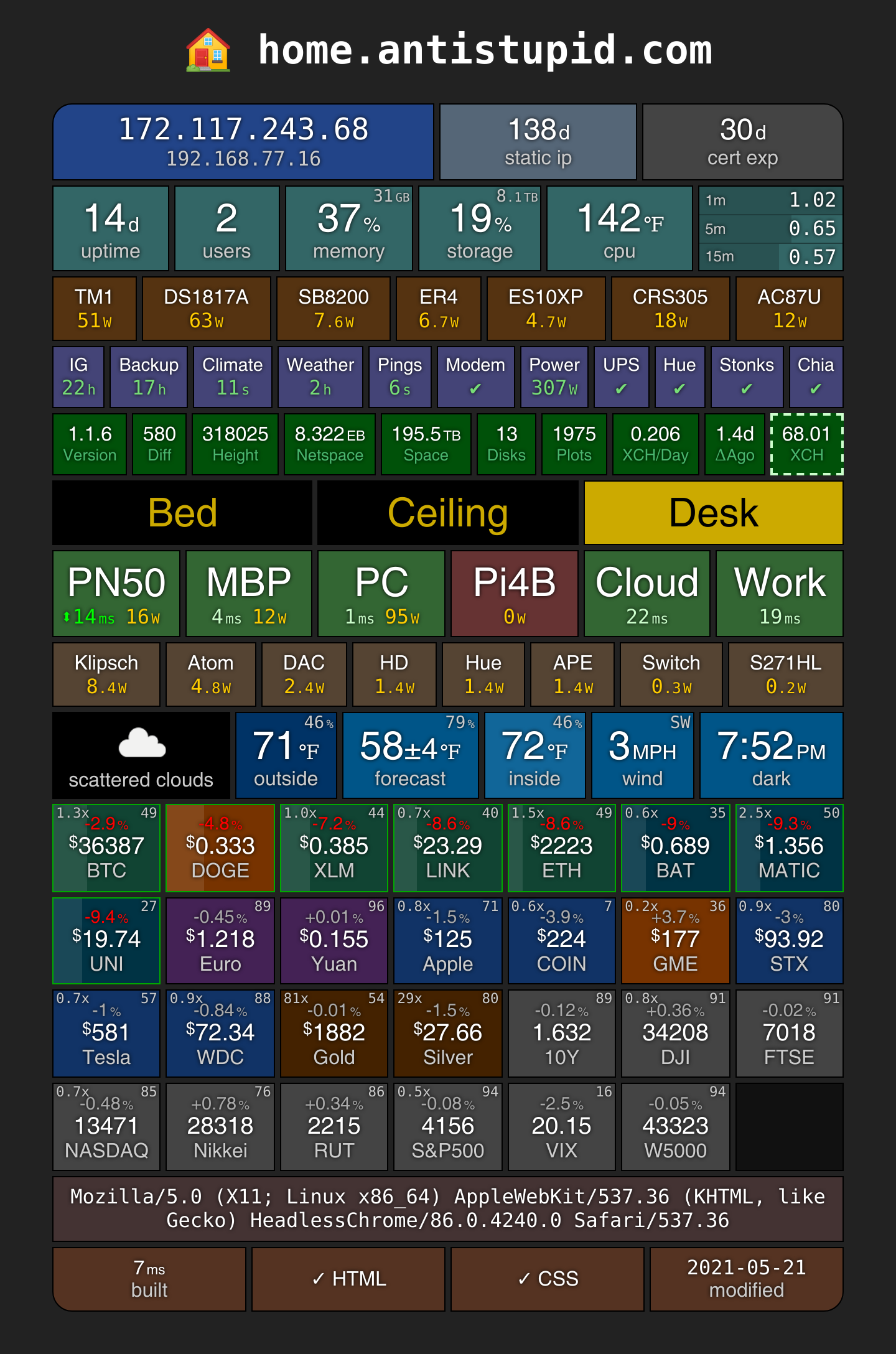
Task: Open the Cloud tile
Action: (647, 594)
